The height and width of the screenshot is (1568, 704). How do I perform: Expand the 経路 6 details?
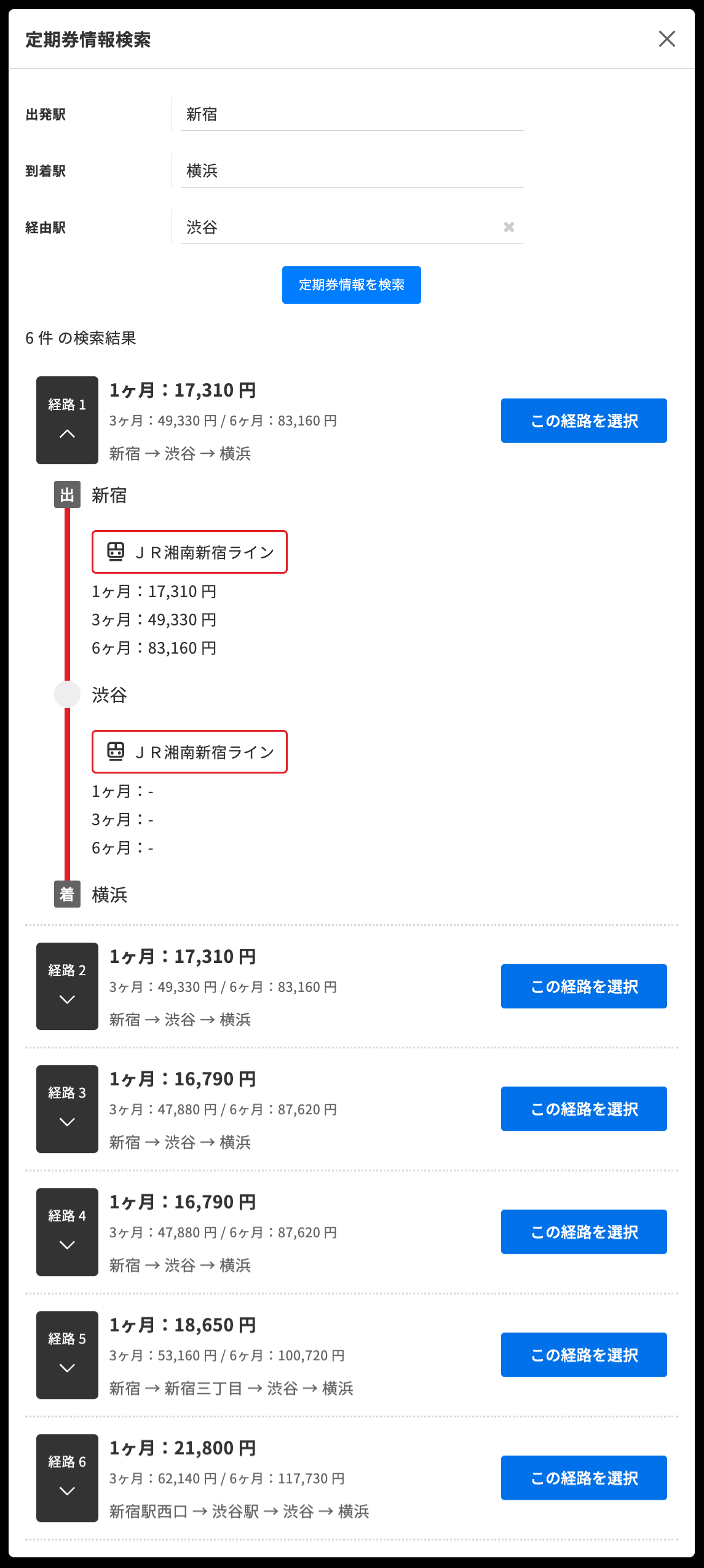pos(67,1478)
